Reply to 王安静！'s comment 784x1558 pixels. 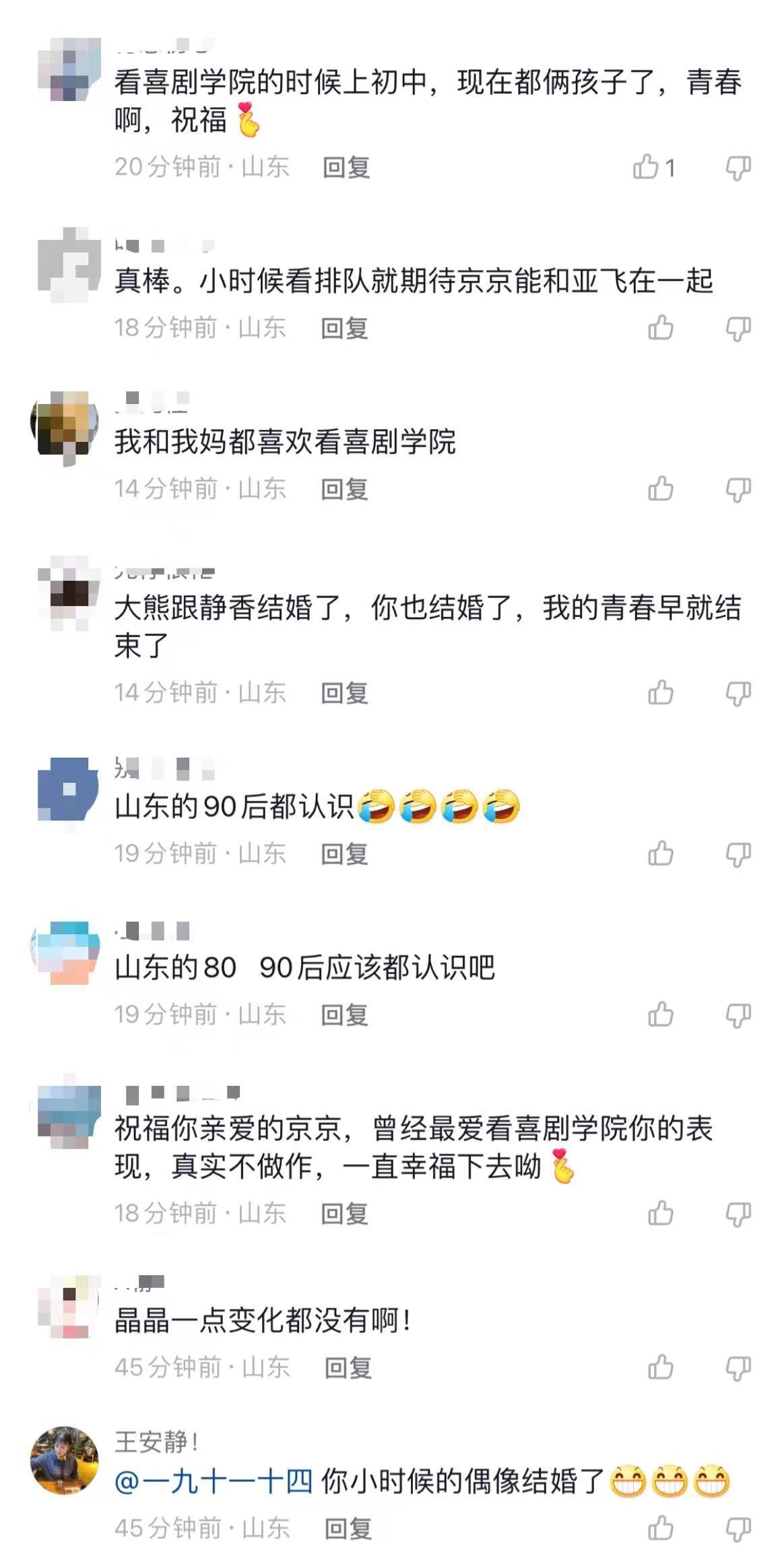(x=348, y=1528)
